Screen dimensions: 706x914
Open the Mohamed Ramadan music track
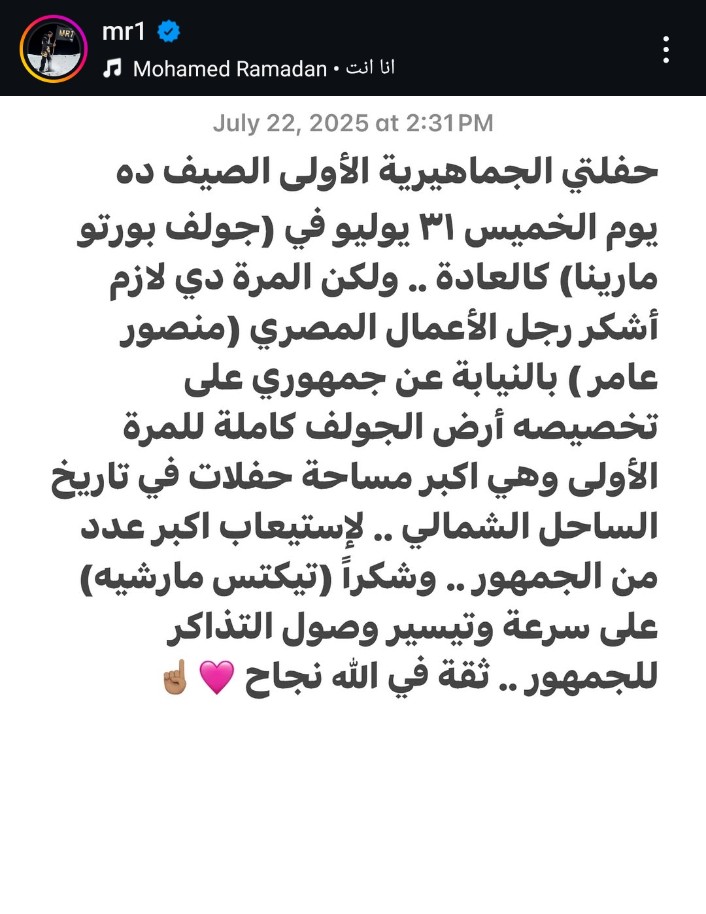[249, 68]
